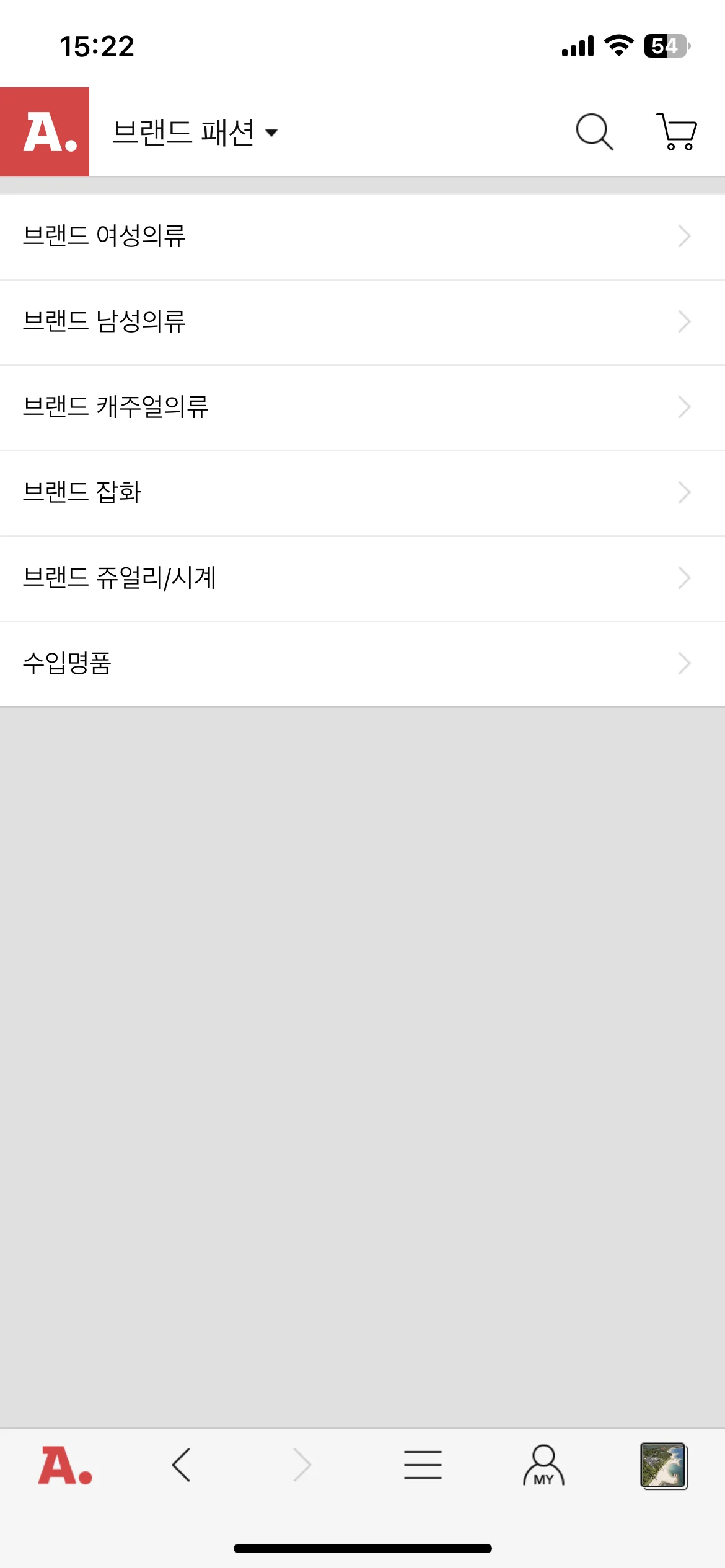
Task: Open the search magnifier icon
Action: click(x=594, y=132)
